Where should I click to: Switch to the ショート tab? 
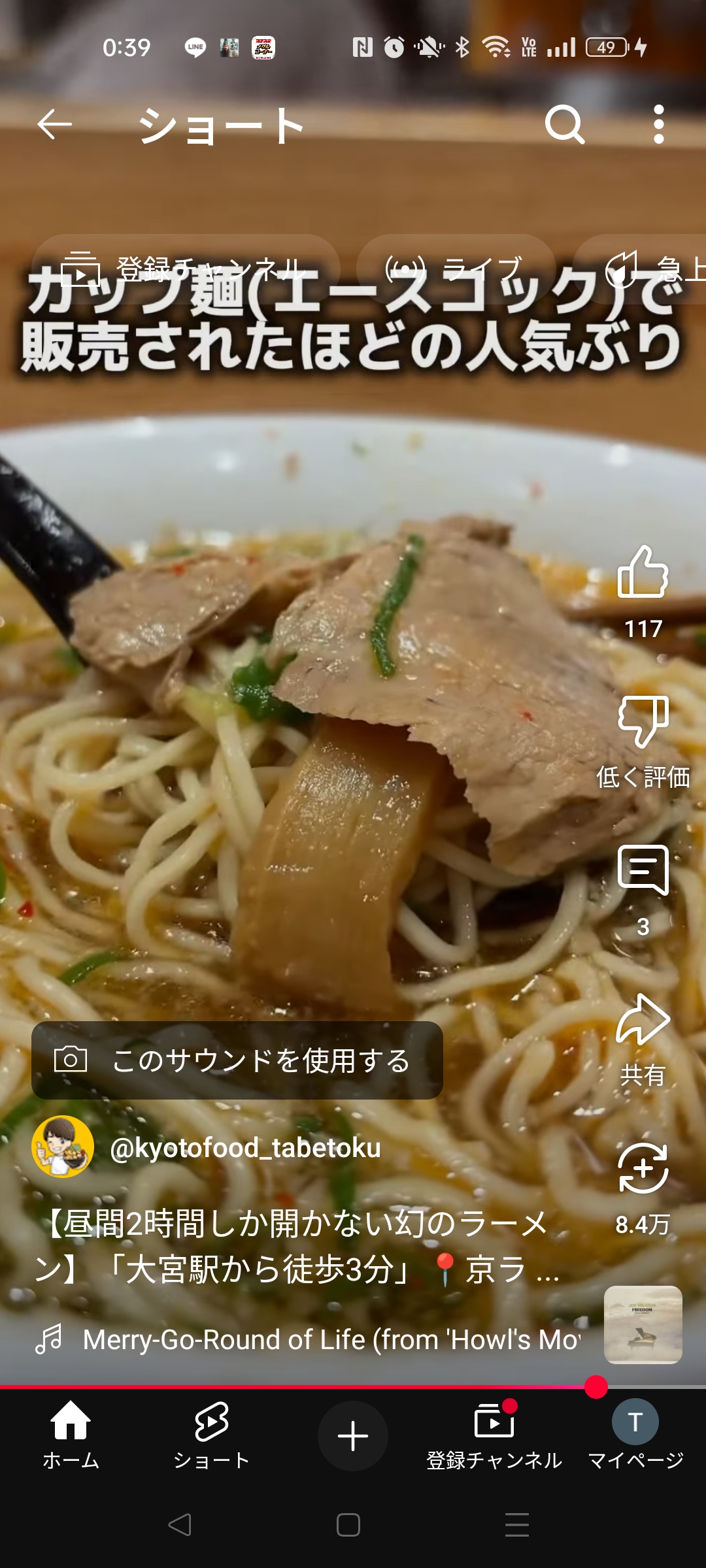[212, 1435]
